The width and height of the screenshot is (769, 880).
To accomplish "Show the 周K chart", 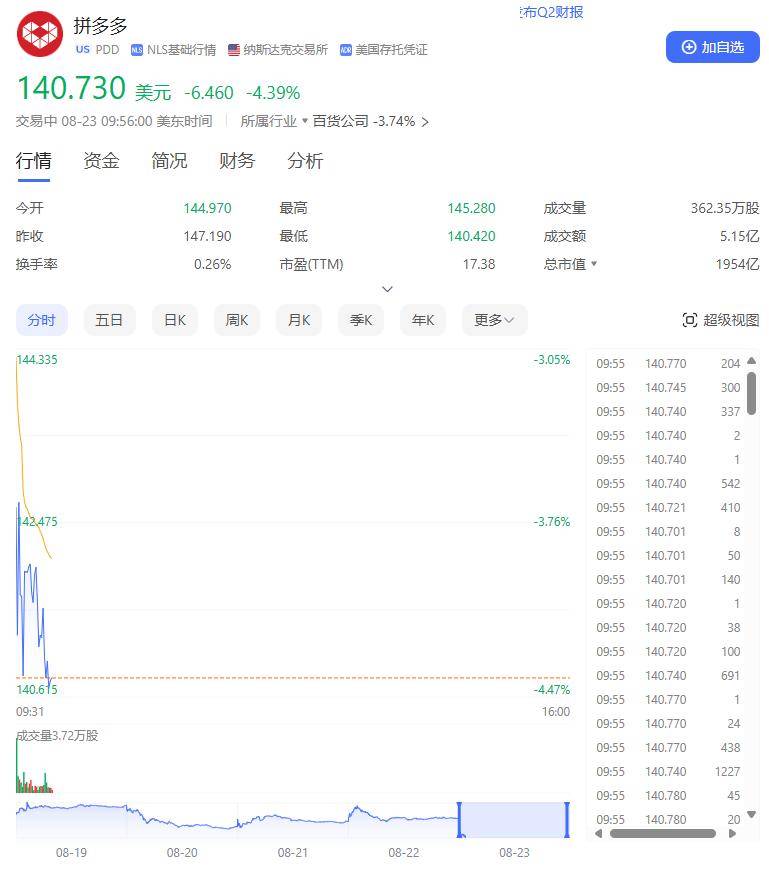I will (x=236, y=320).
